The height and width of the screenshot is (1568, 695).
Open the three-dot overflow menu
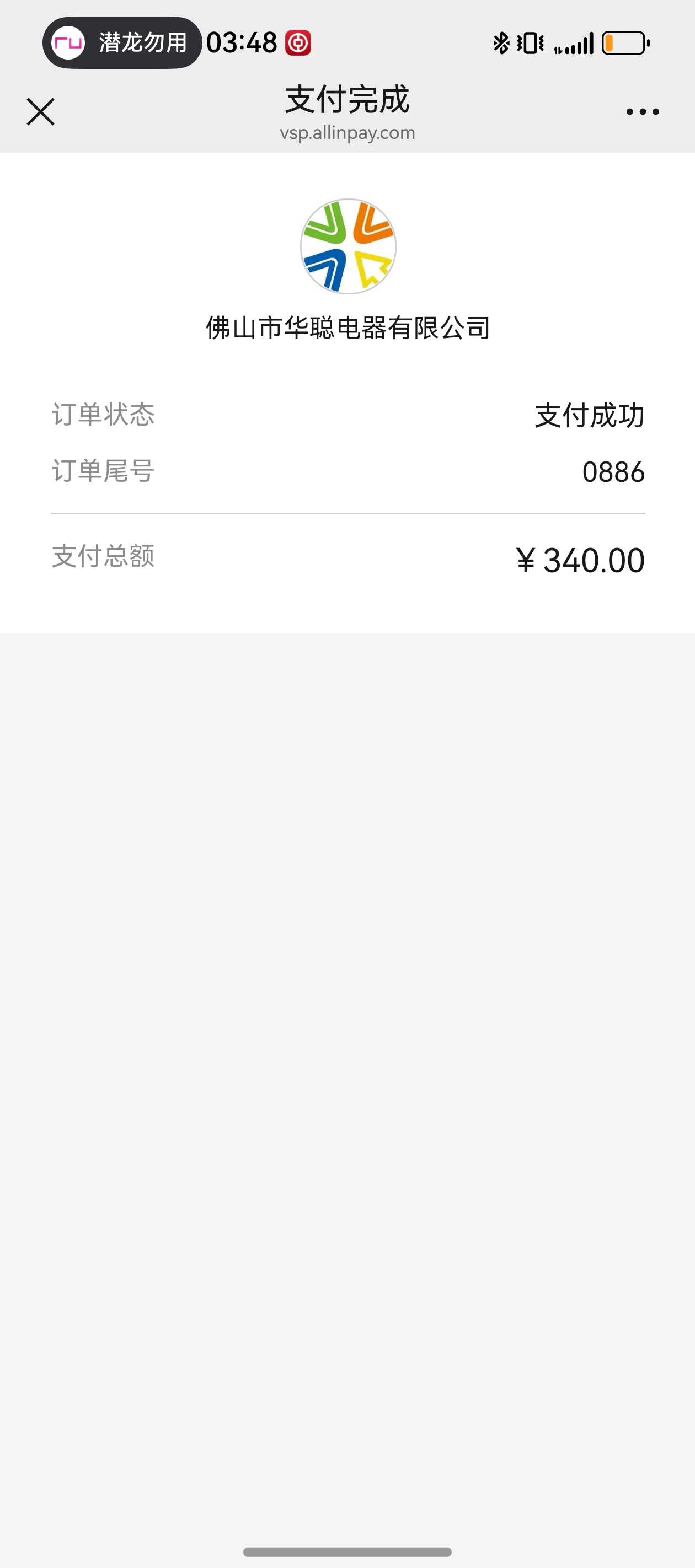coord(643,112)
